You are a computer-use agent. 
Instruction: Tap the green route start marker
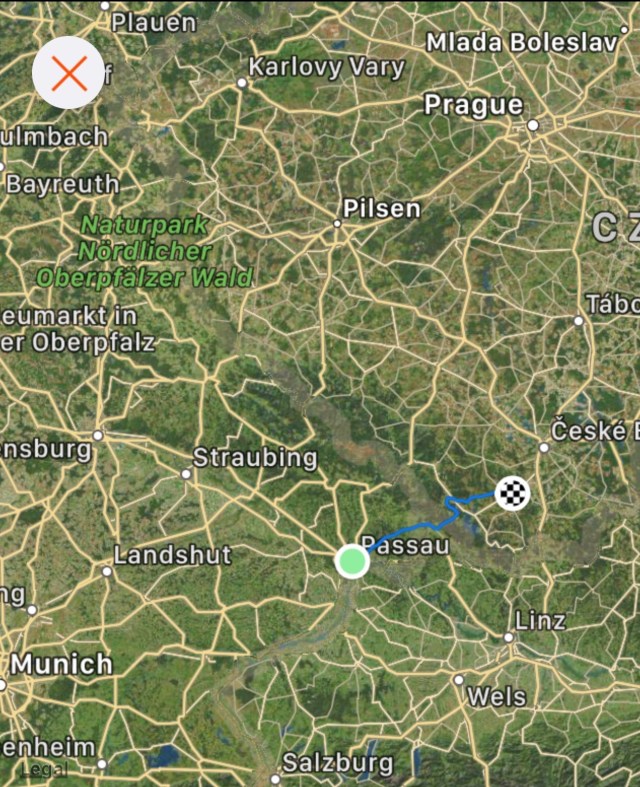pyautogui.click(x=351, y=562)
